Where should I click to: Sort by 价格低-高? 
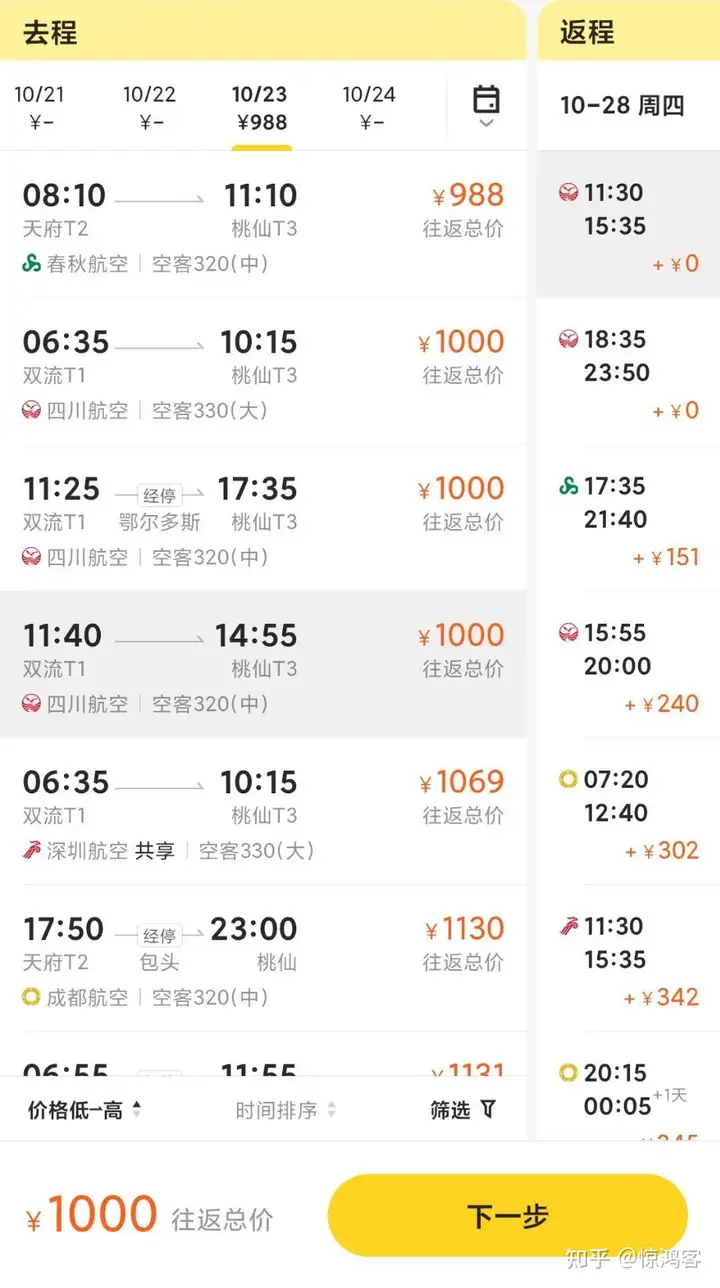[85, 1109]
